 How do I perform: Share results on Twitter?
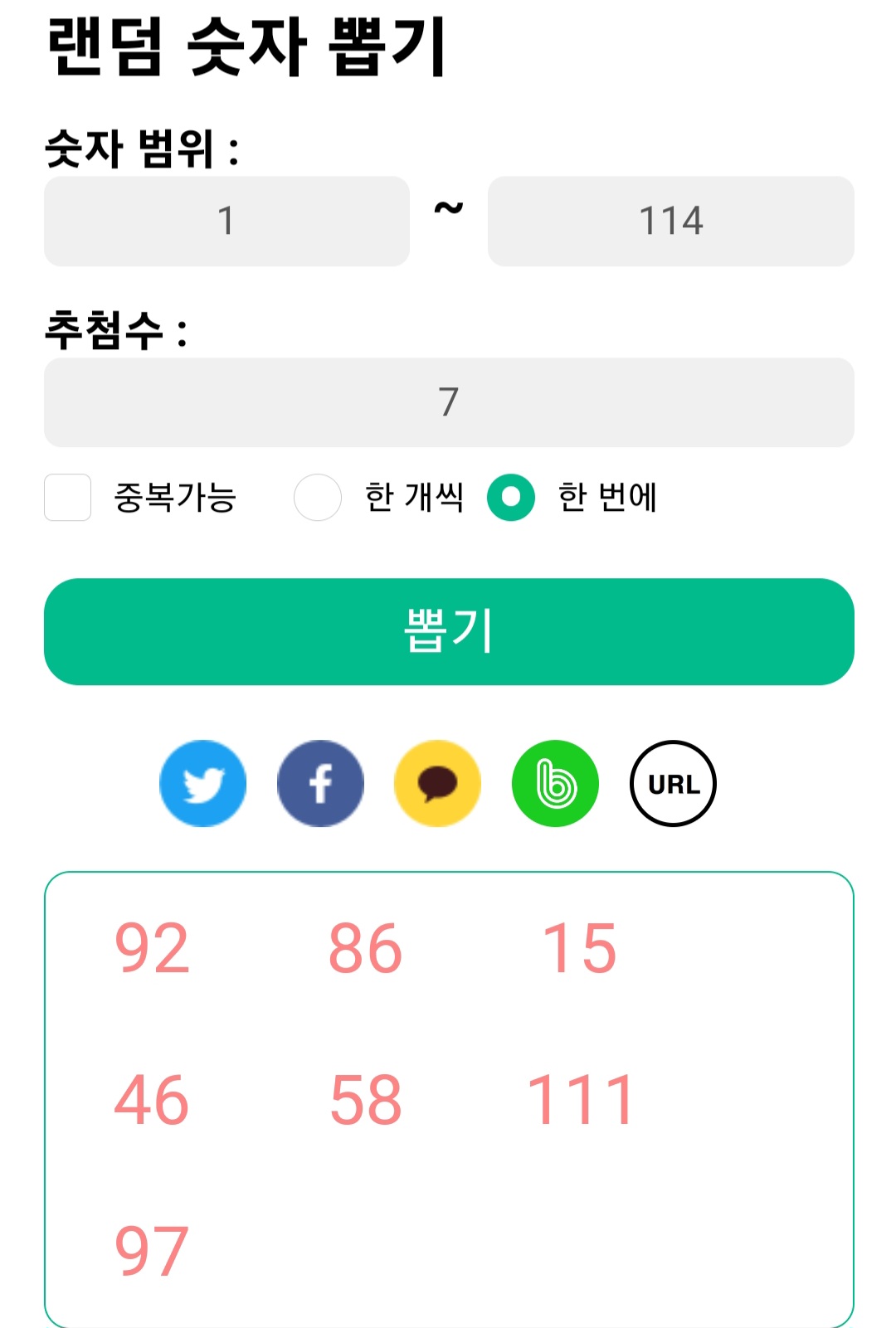pyautogui.click(x=202, y=783)
